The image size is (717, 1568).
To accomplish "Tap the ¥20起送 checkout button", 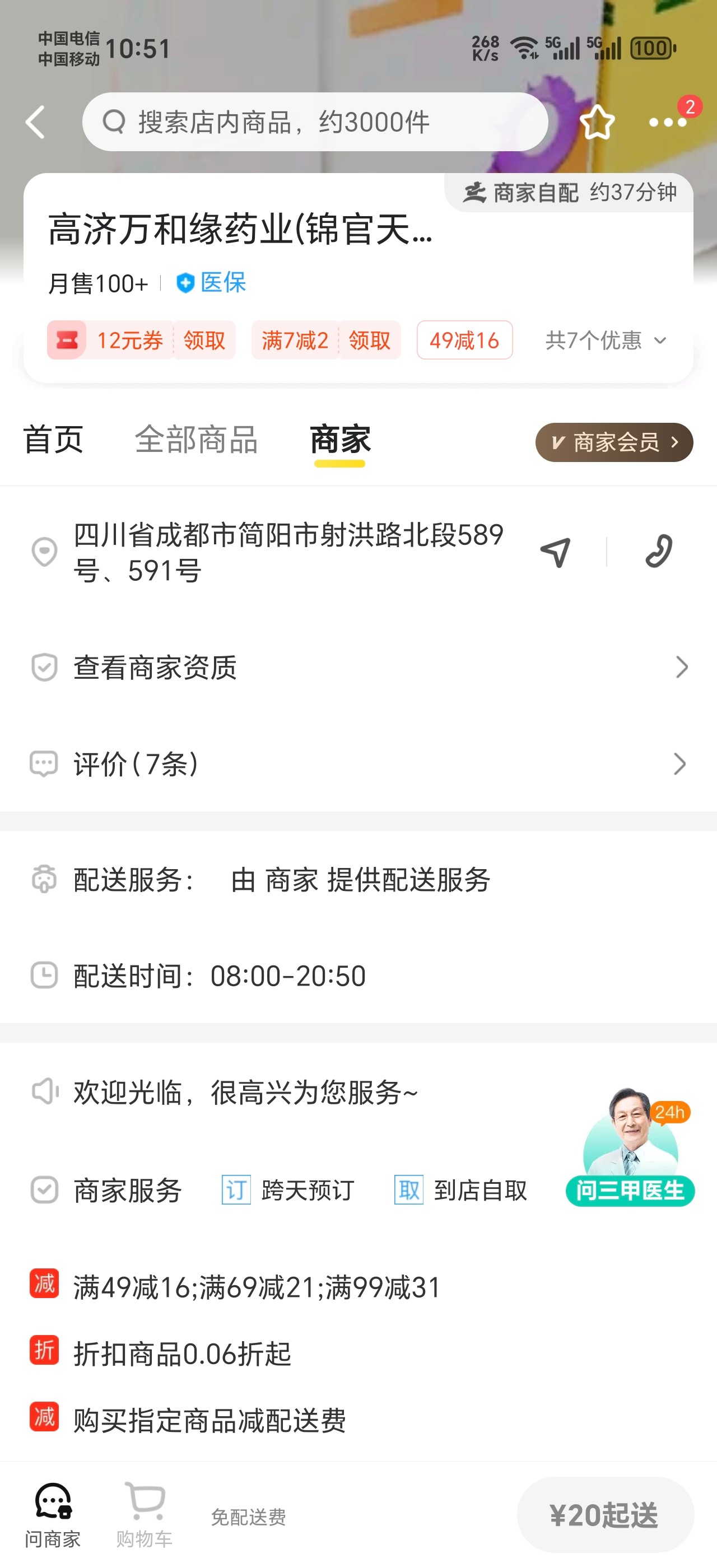I will click(x=605, y=1514).
